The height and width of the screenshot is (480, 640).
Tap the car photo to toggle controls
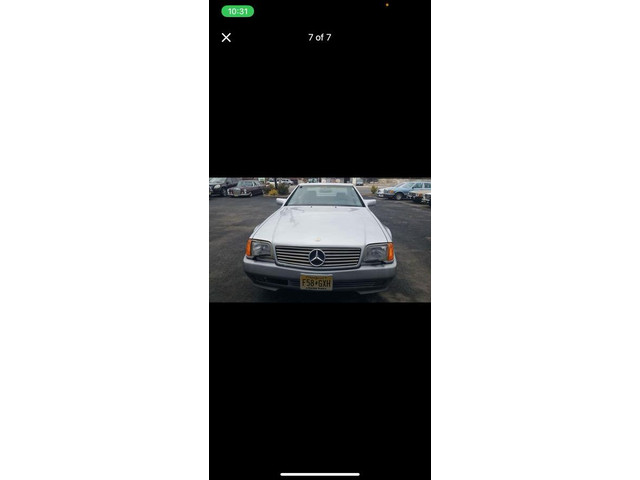320,240
